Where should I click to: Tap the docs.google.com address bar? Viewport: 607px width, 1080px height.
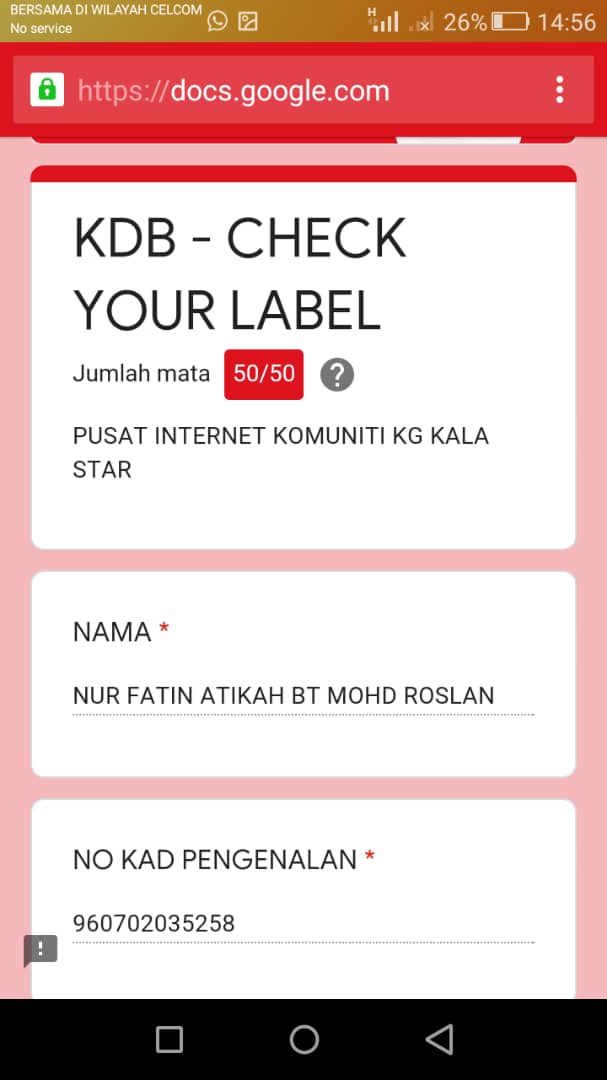280,91
